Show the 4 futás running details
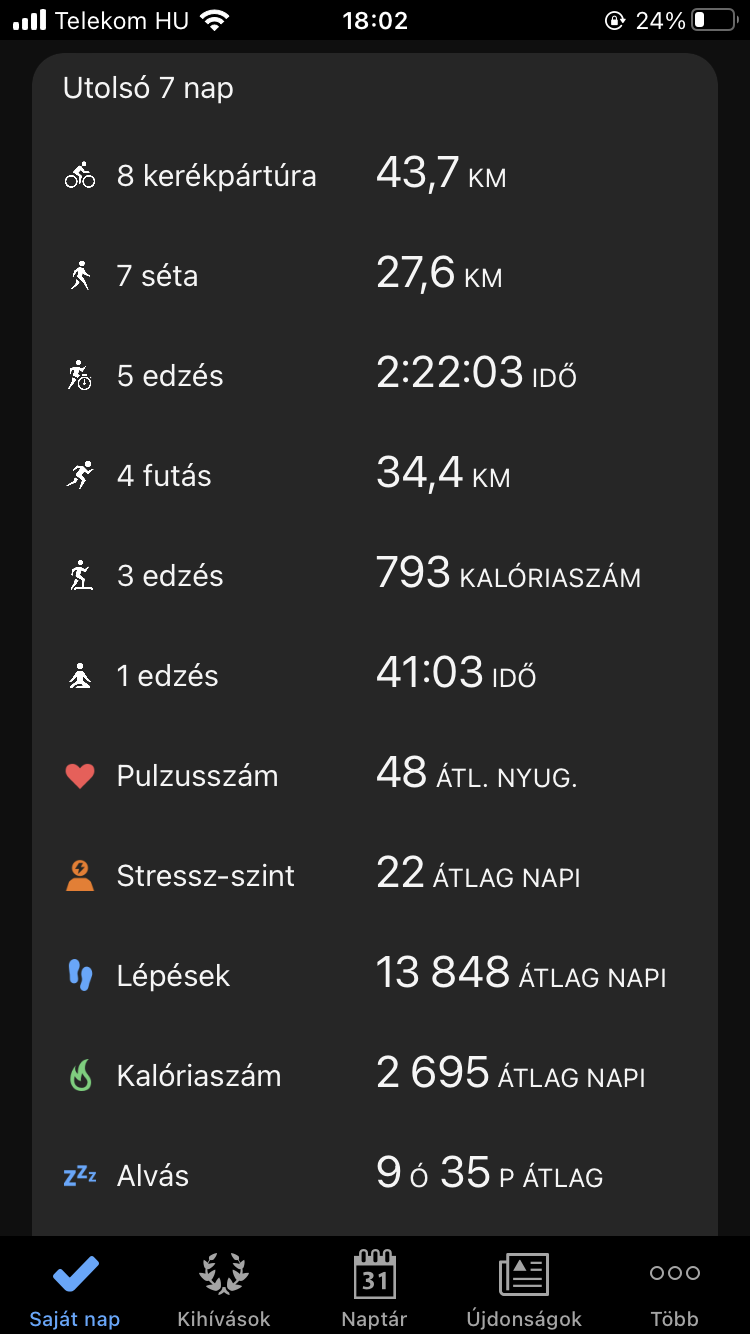Image resolution: width=750 pixels, height=1334 pixels. point(375,476)
